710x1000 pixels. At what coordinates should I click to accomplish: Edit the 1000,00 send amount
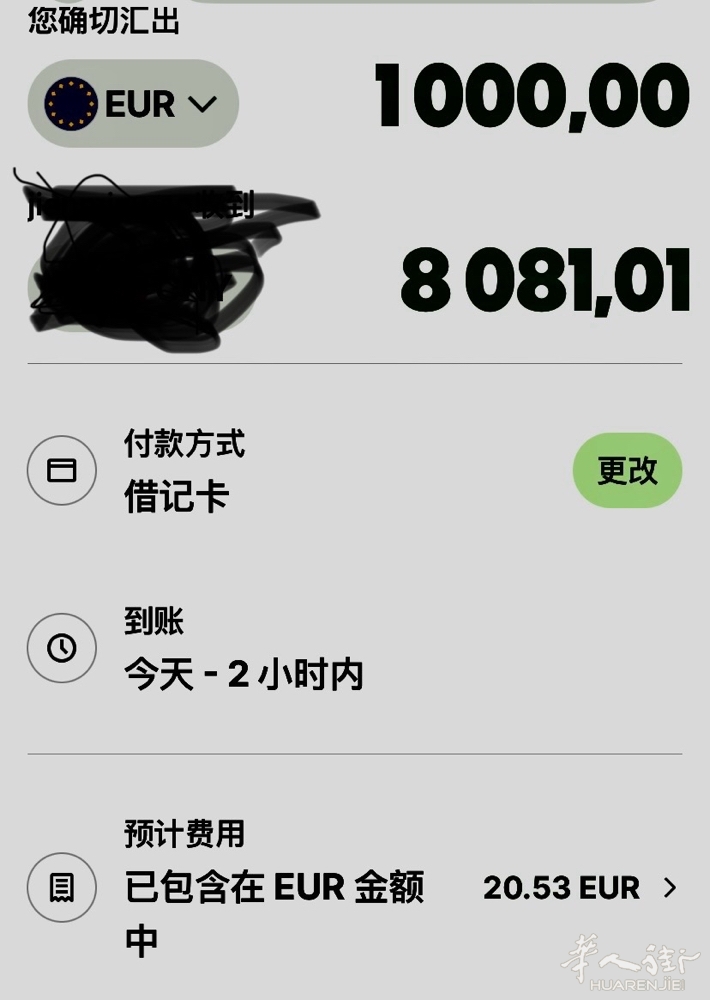point(531,98)
